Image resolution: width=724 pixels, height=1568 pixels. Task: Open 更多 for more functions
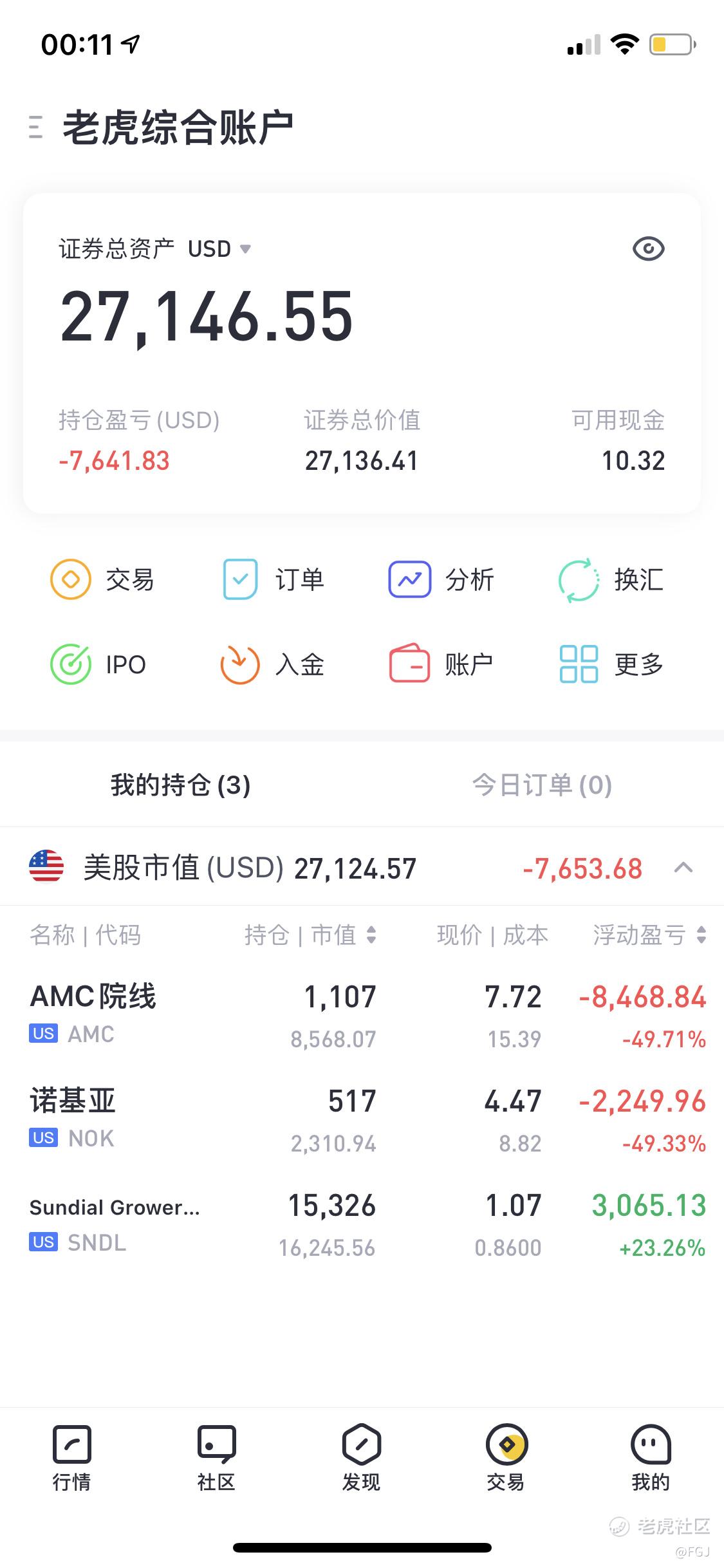coord(611,664)
